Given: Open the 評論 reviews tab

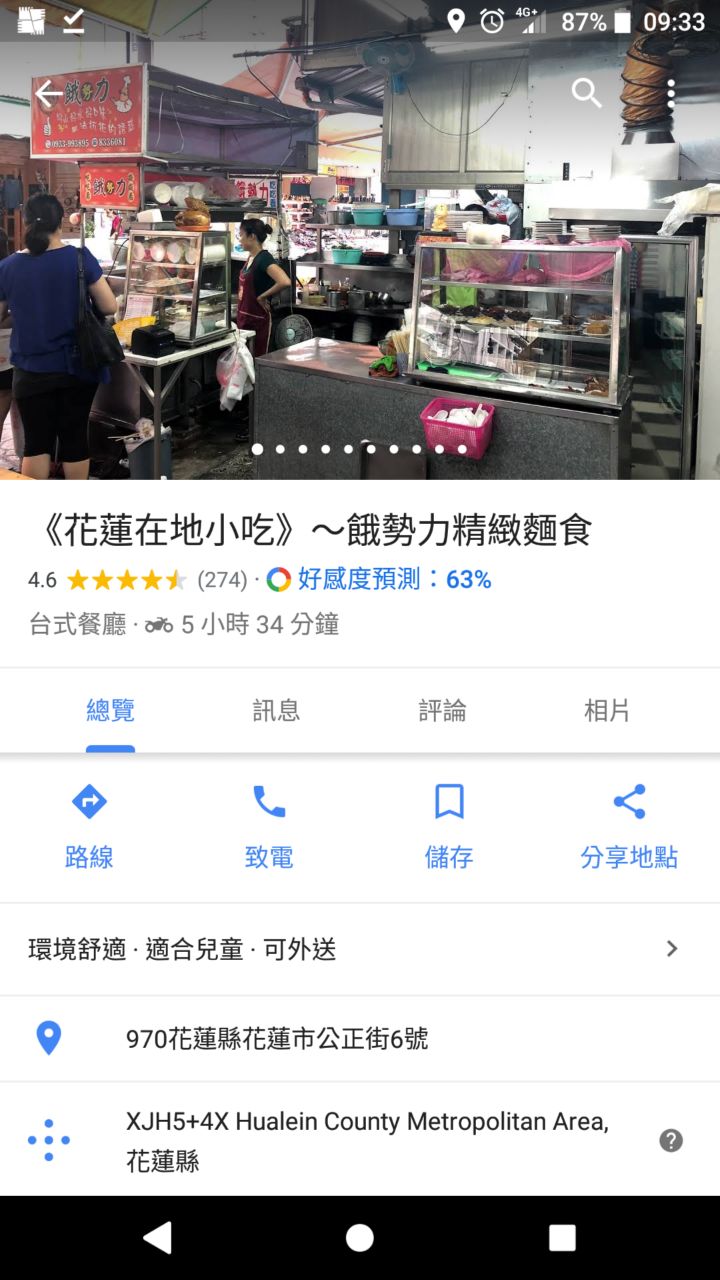Looking at the screenshot, I should coord(442,711).
